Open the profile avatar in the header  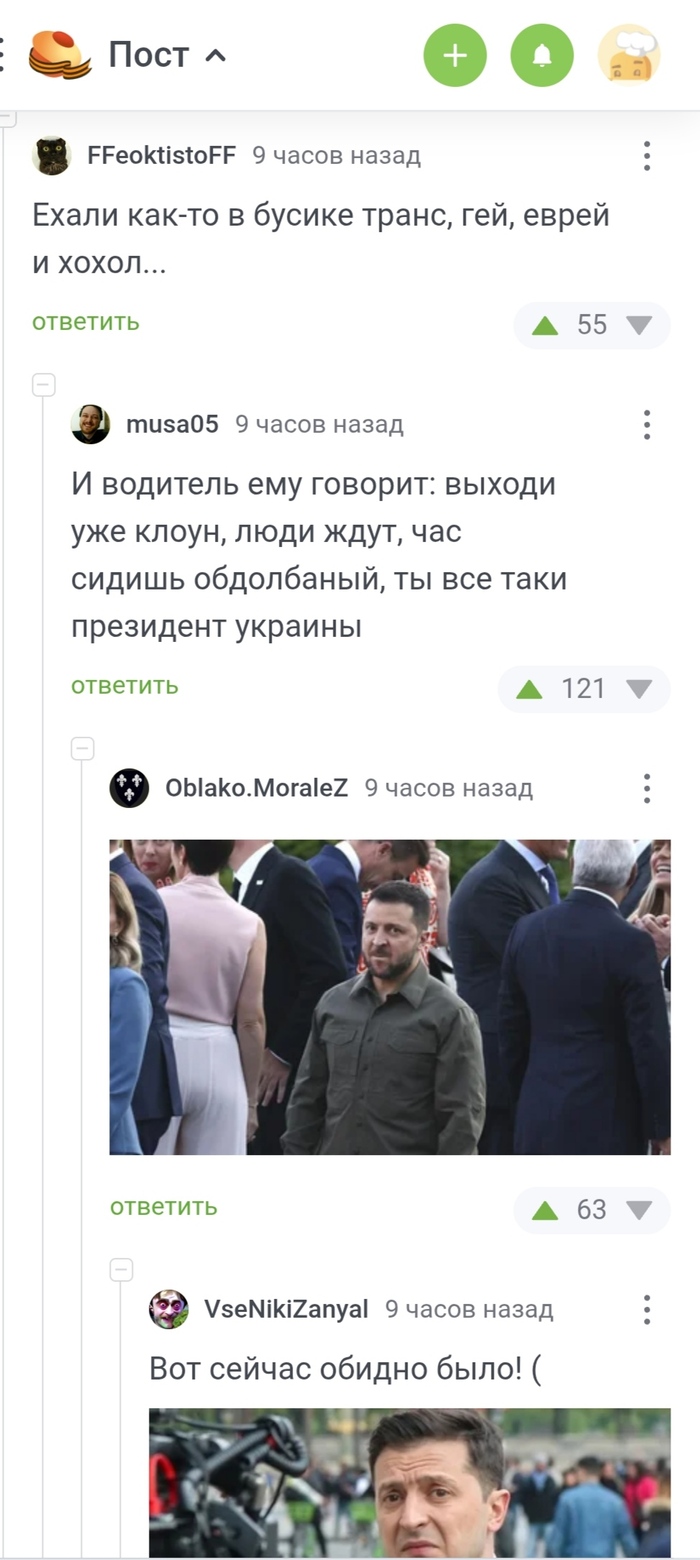[629, 55]
